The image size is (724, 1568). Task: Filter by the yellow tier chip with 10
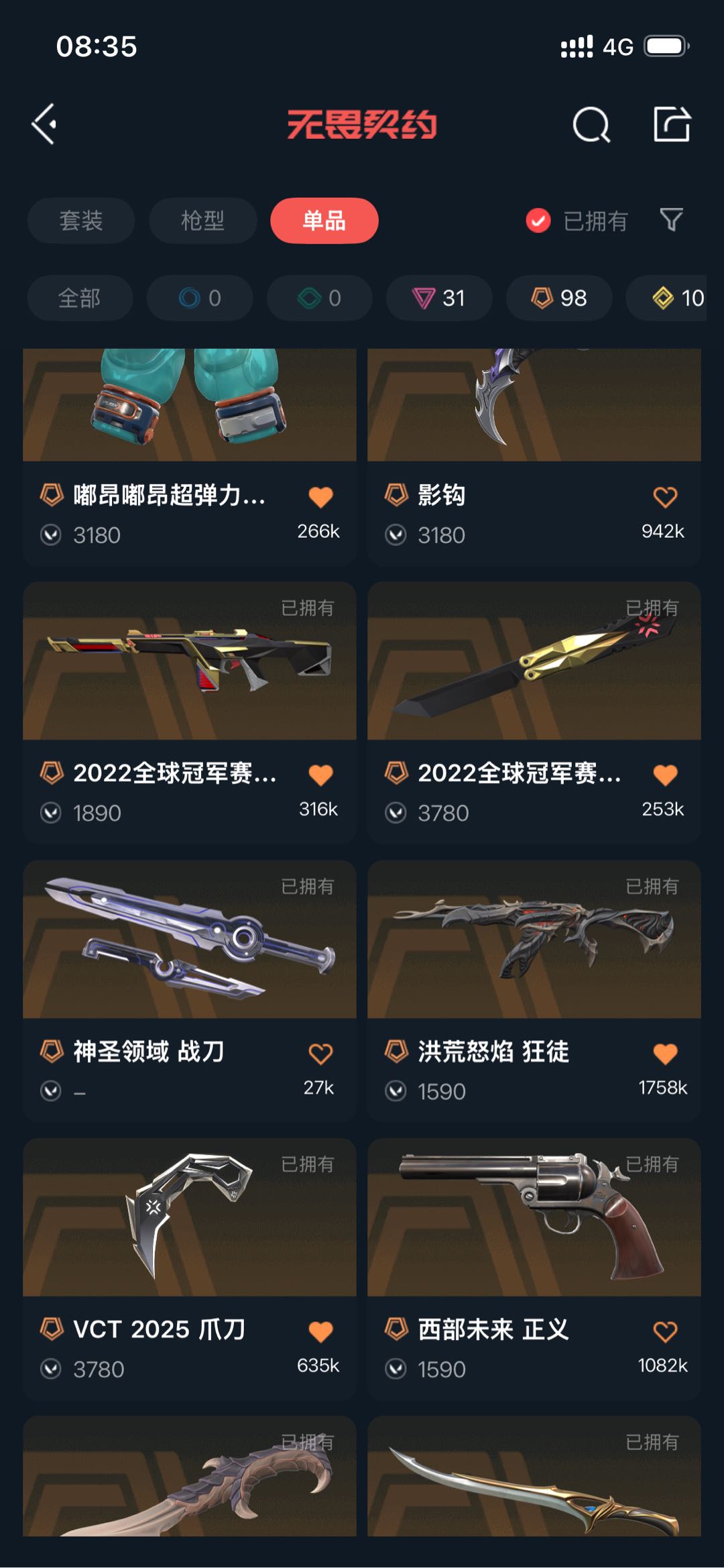666,298
